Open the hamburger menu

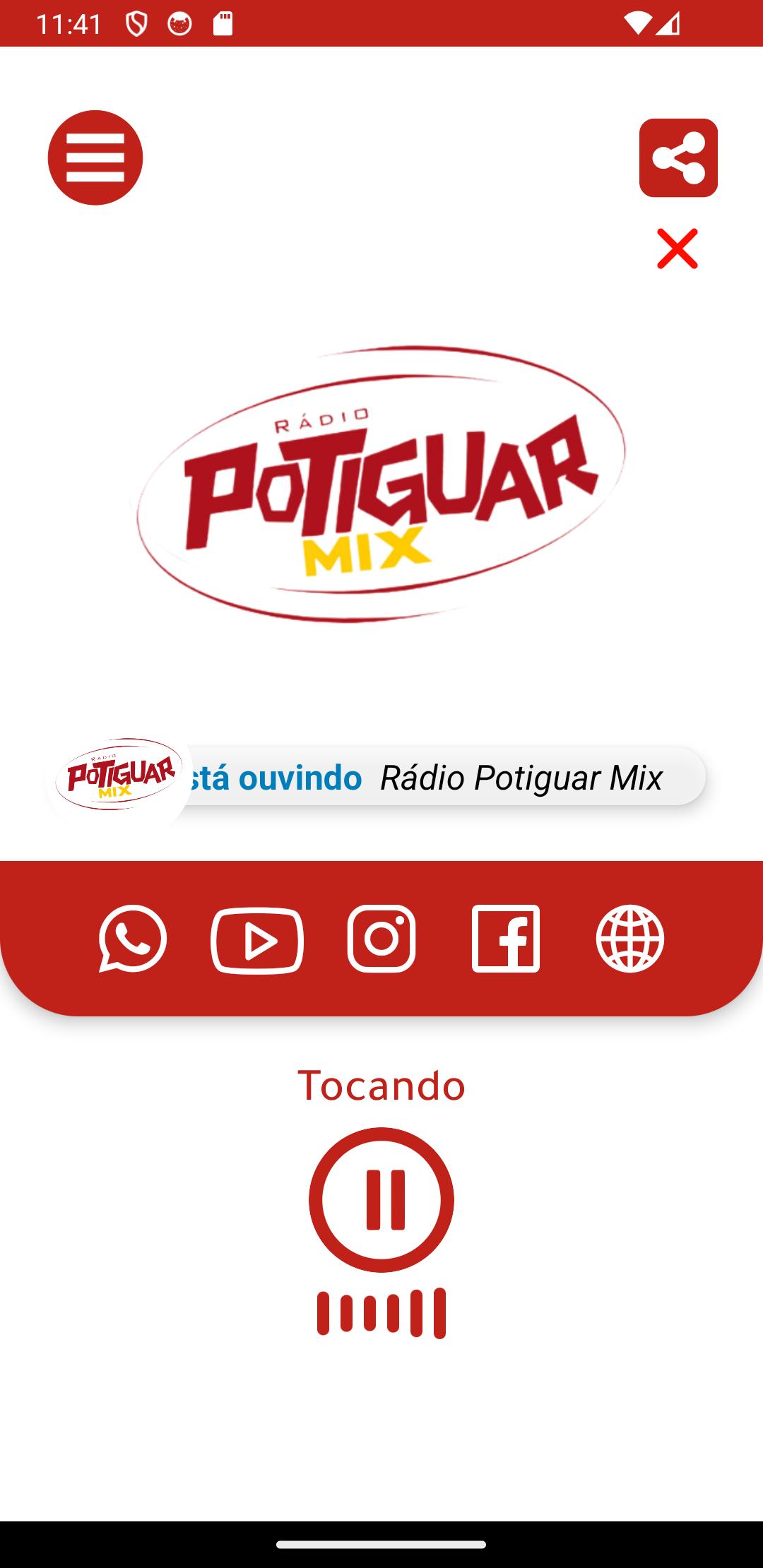95,158
